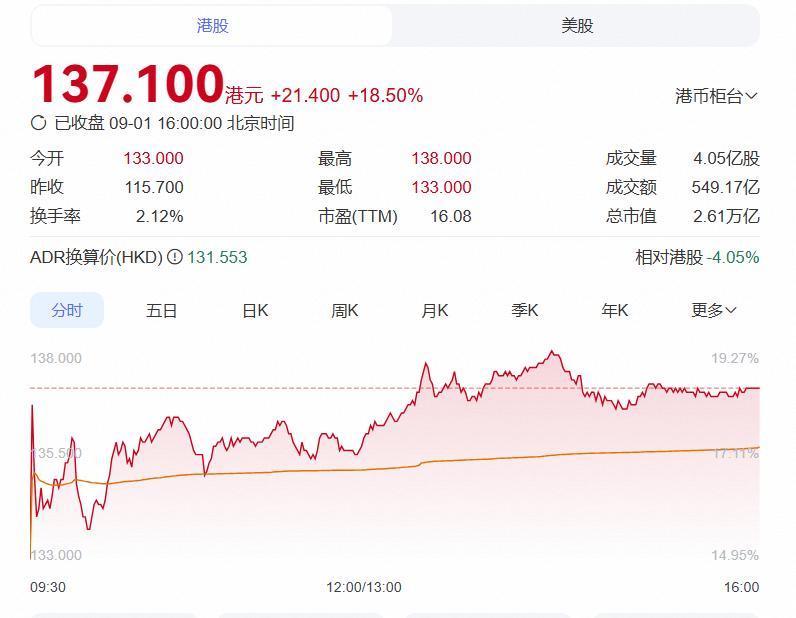Viewport: 796px width, 618px height.
Task: View the 周K chart
Action: (345, 310)
